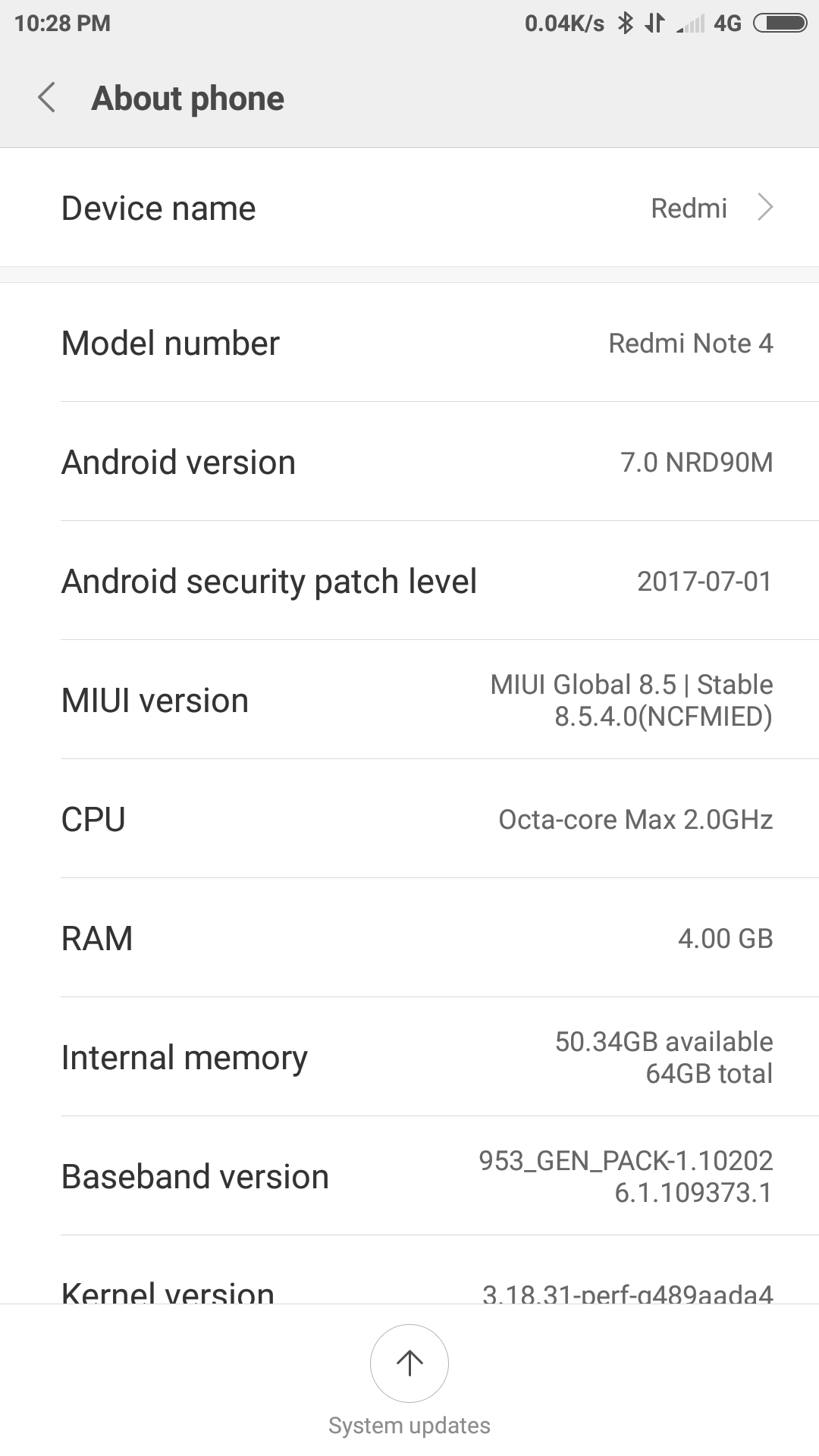The image size is (819, 1456).
Task: Tap the Android version row
Action: pyautogui.click(x=409, y=462)
